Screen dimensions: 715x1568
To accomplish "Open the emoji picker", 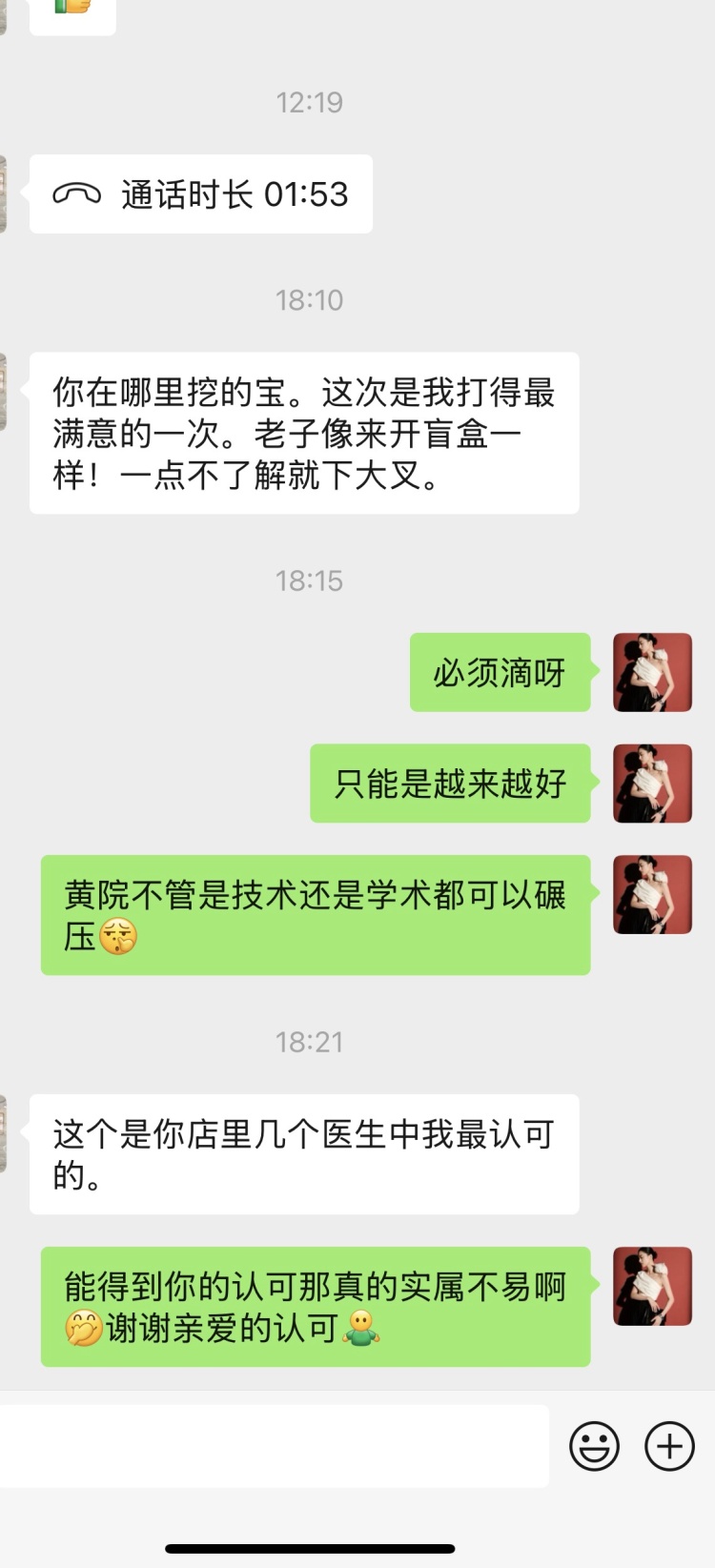I will point(594,1446).
